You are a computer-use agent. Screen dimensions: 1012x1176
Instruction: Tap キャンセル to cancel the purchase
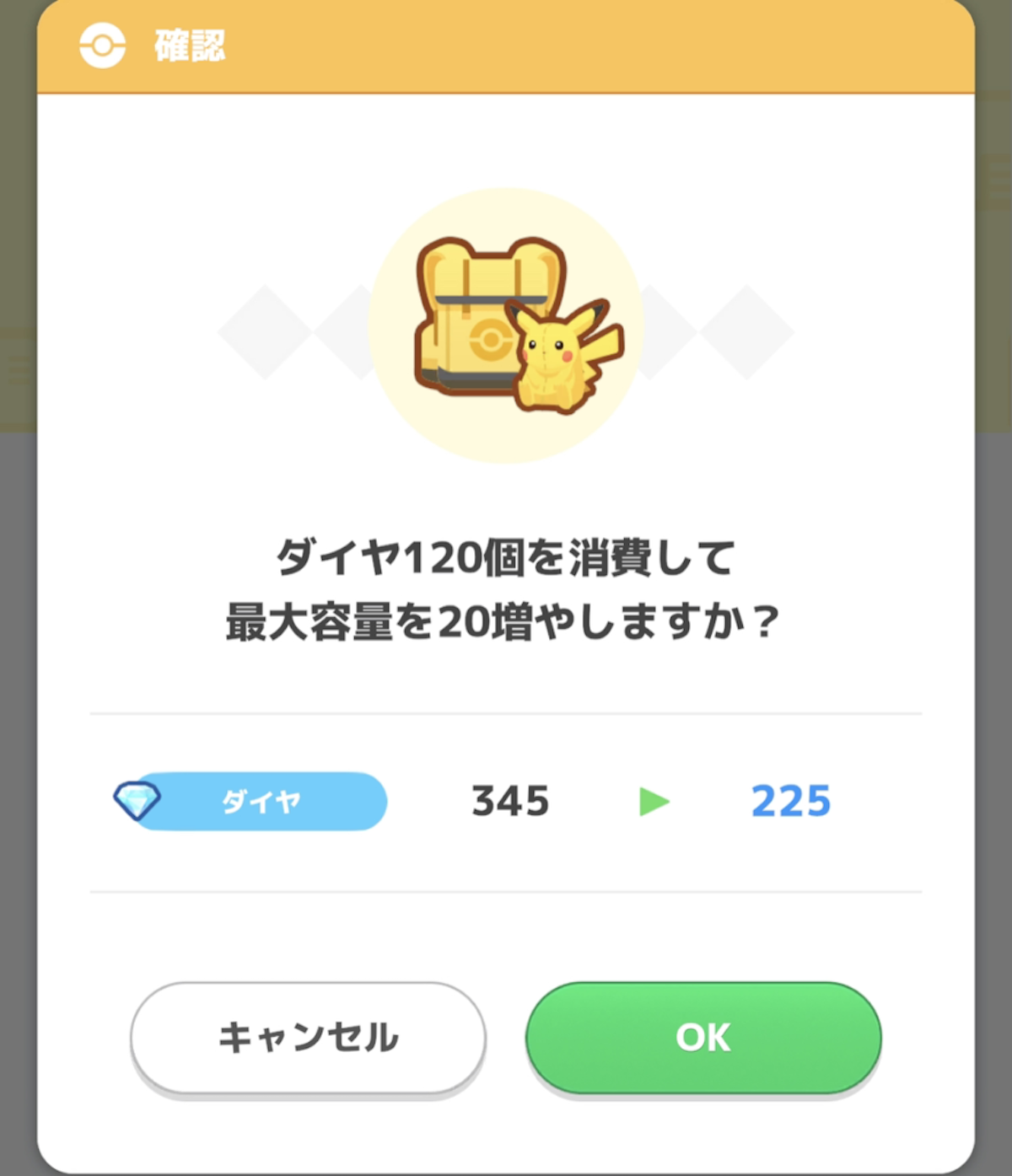308,1037
